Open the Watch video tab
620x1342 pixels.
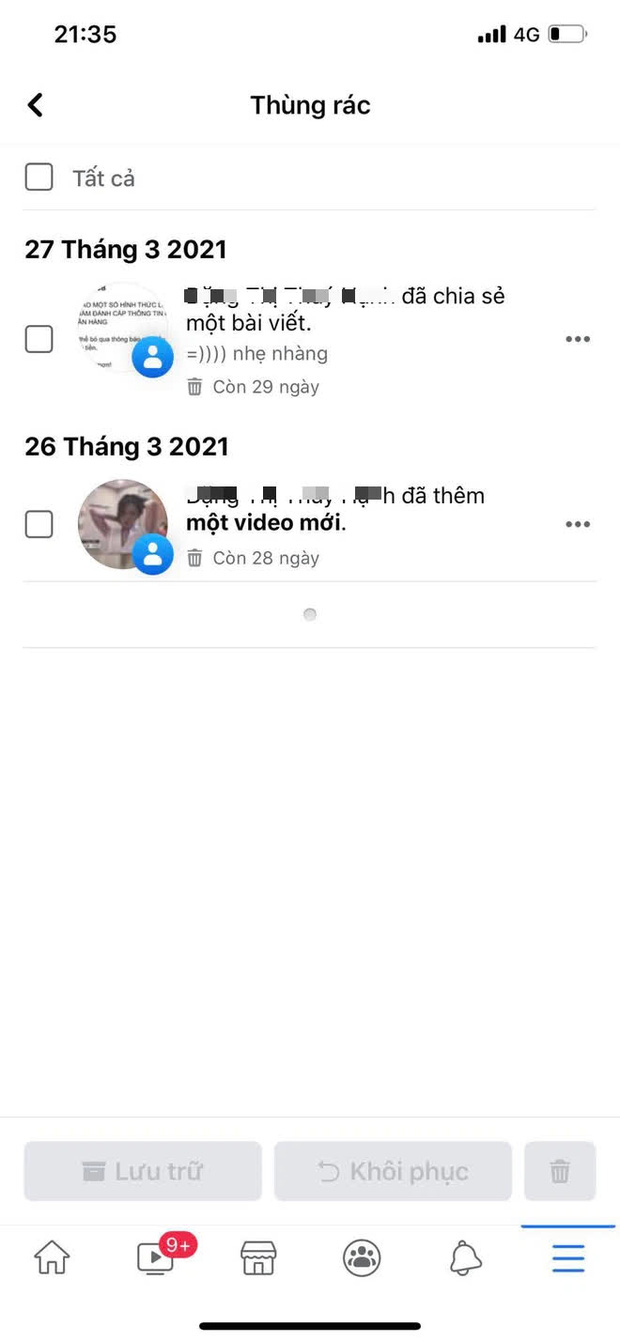(x=156, y=1257)
